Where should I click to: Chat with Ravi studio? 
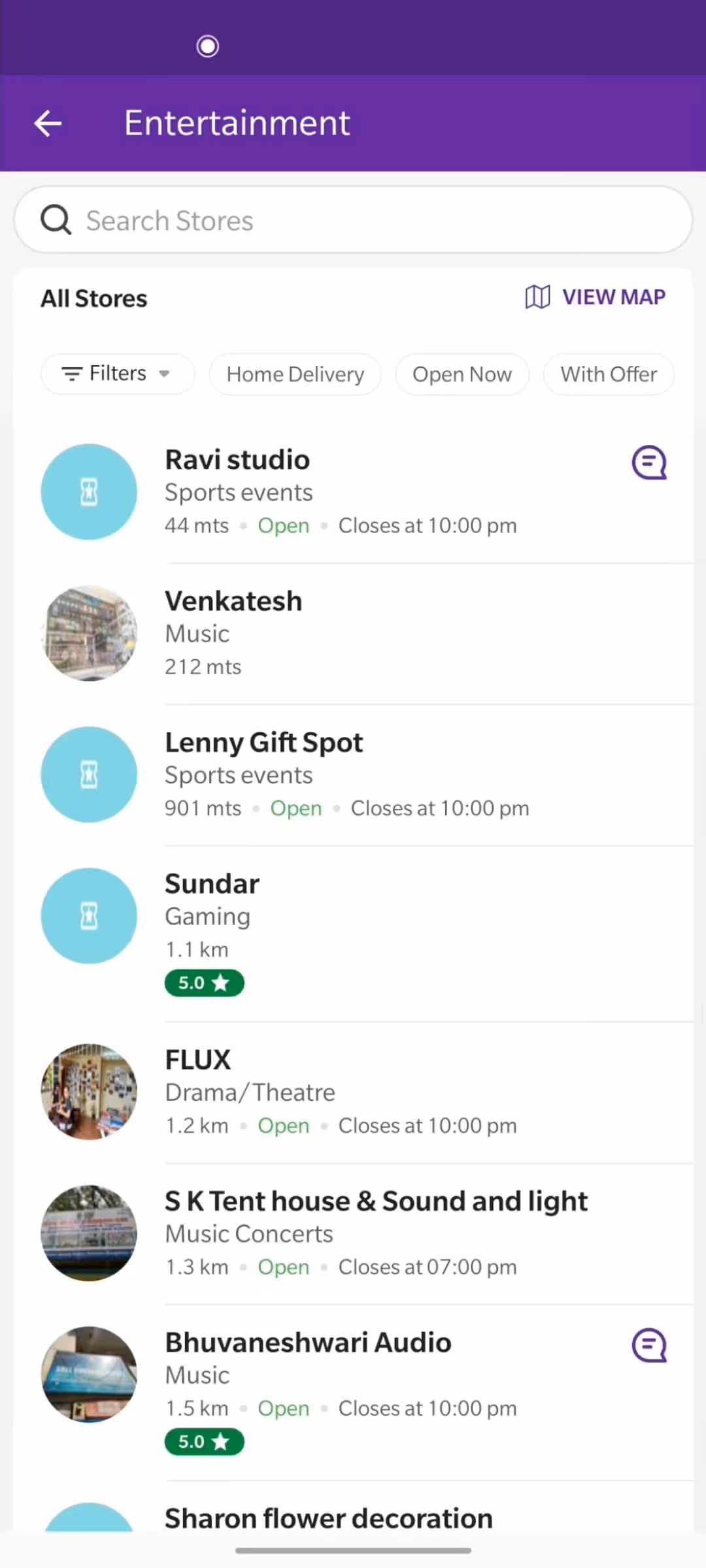click(x=648, y=463)
